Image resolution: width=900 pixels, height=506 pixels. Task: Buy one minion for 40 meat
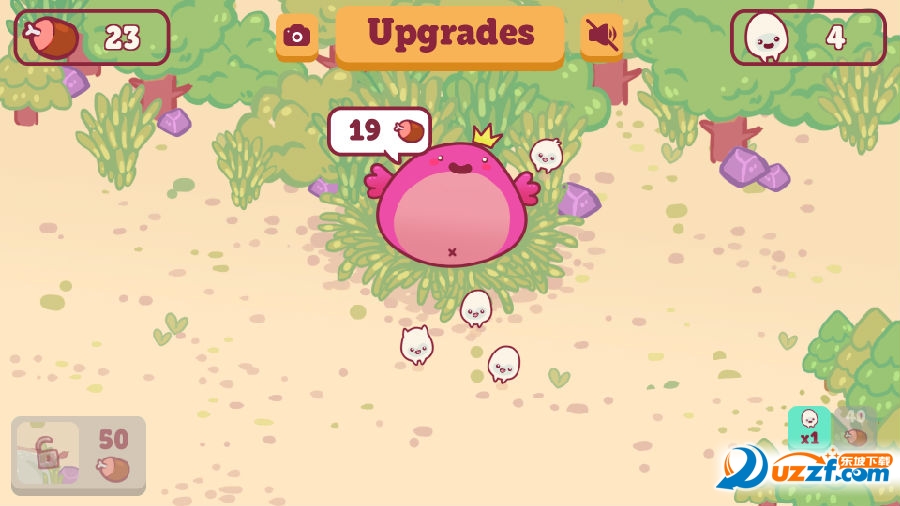point(831,428)
